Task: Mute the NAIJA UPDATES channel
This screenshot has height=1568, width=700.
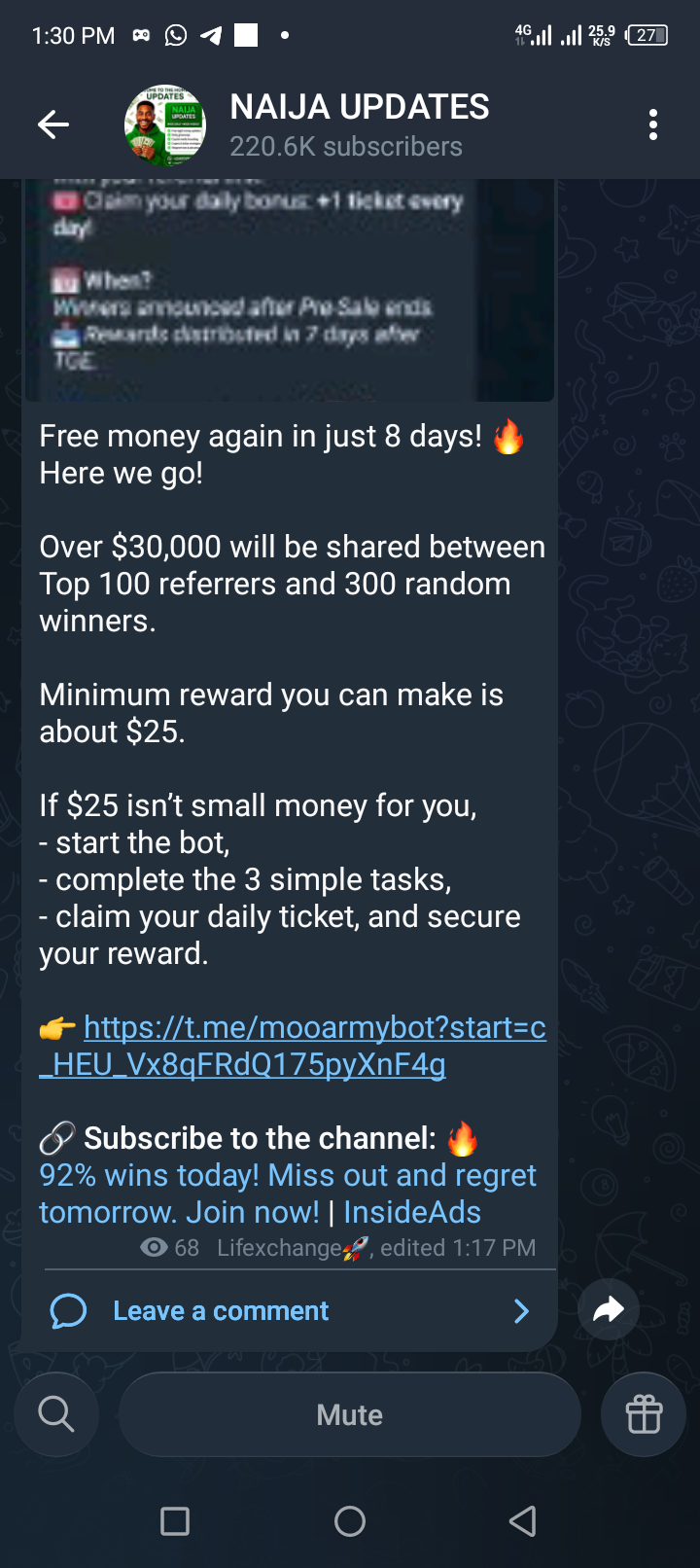Action: (x=349, y=1414)
